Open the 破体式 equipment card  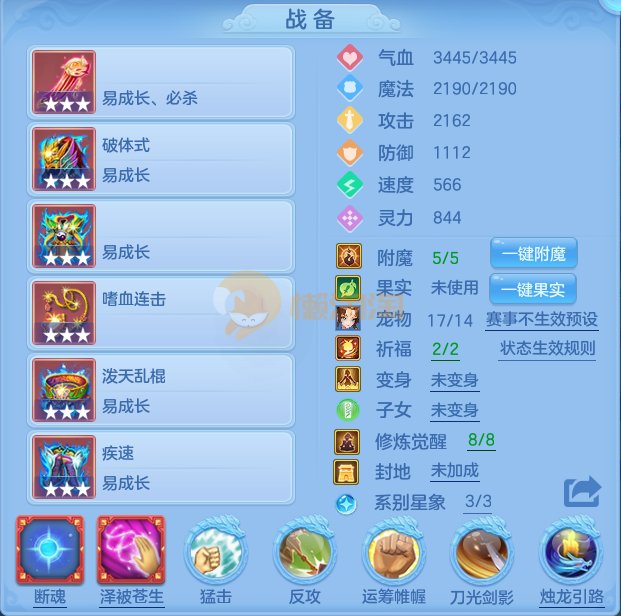162,159
